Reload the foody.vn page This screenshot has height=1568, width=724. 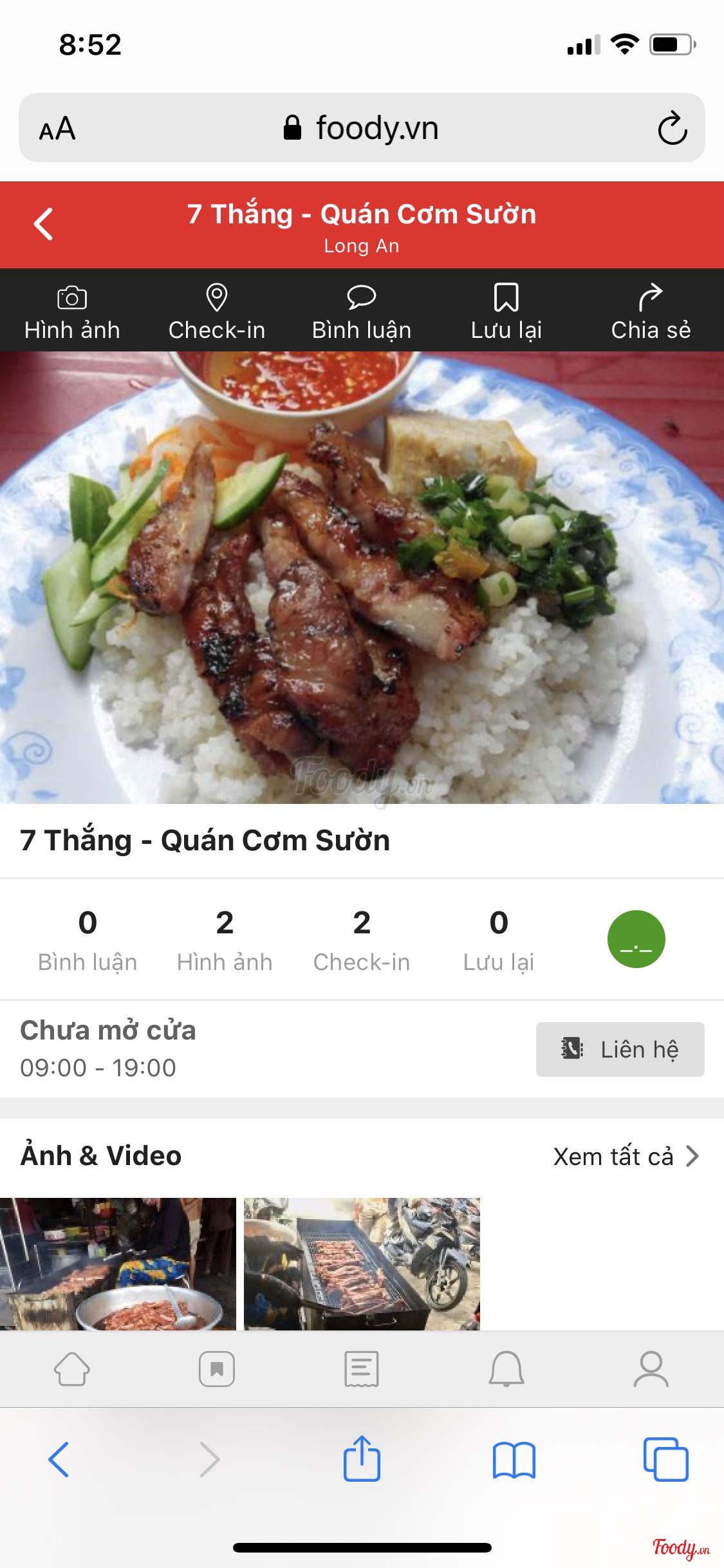coord(673,128)
